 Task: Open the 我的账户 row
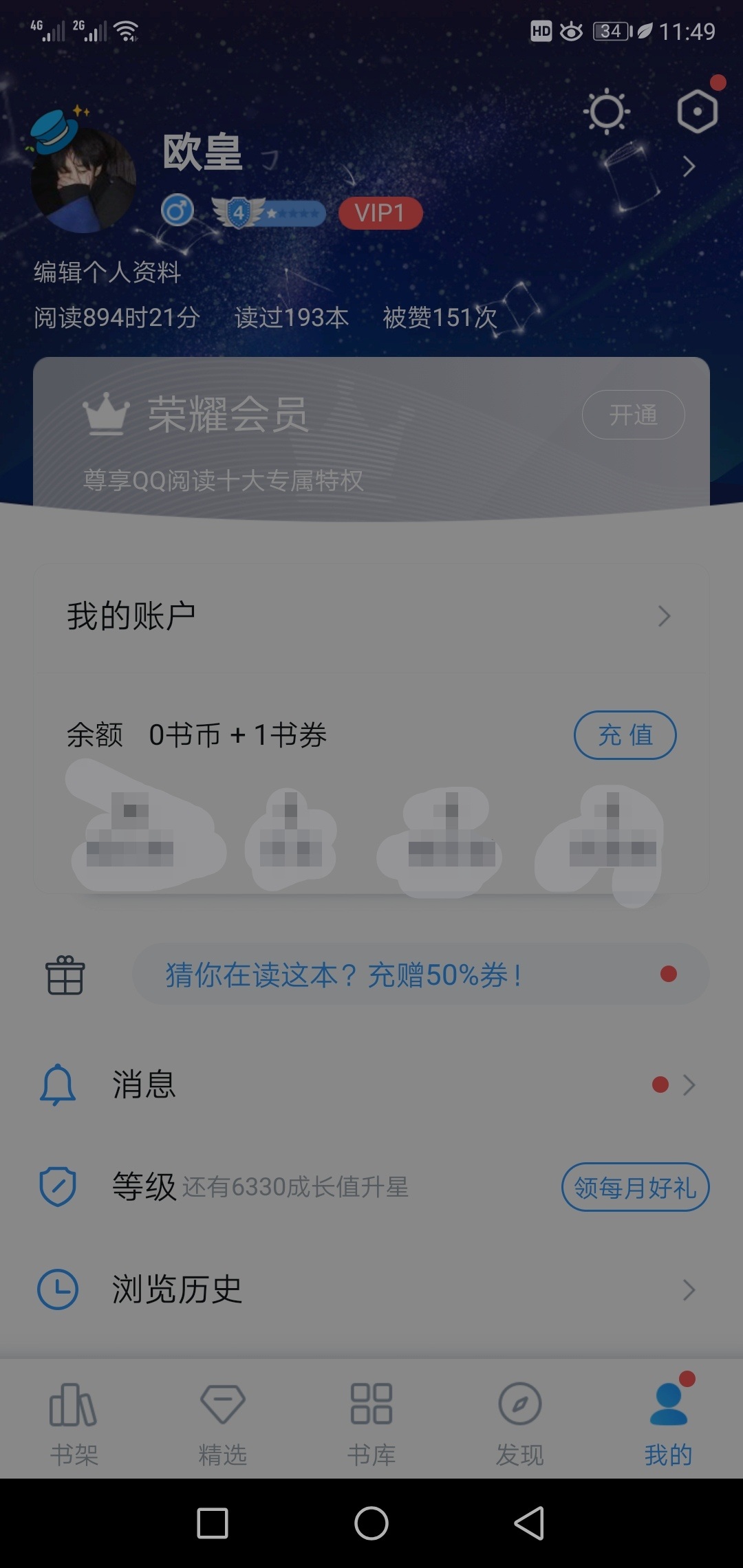(371, 616)
